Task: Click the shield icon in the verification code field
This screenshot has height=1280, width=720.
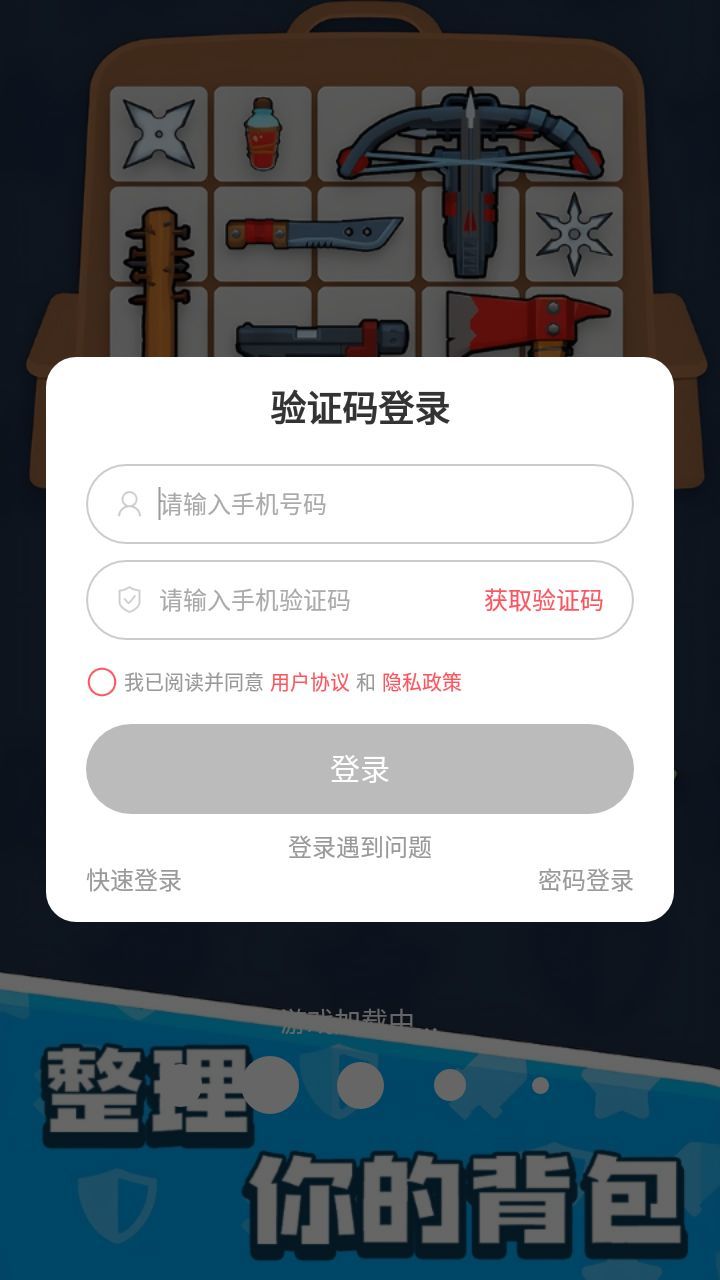Action: point(128,600)
